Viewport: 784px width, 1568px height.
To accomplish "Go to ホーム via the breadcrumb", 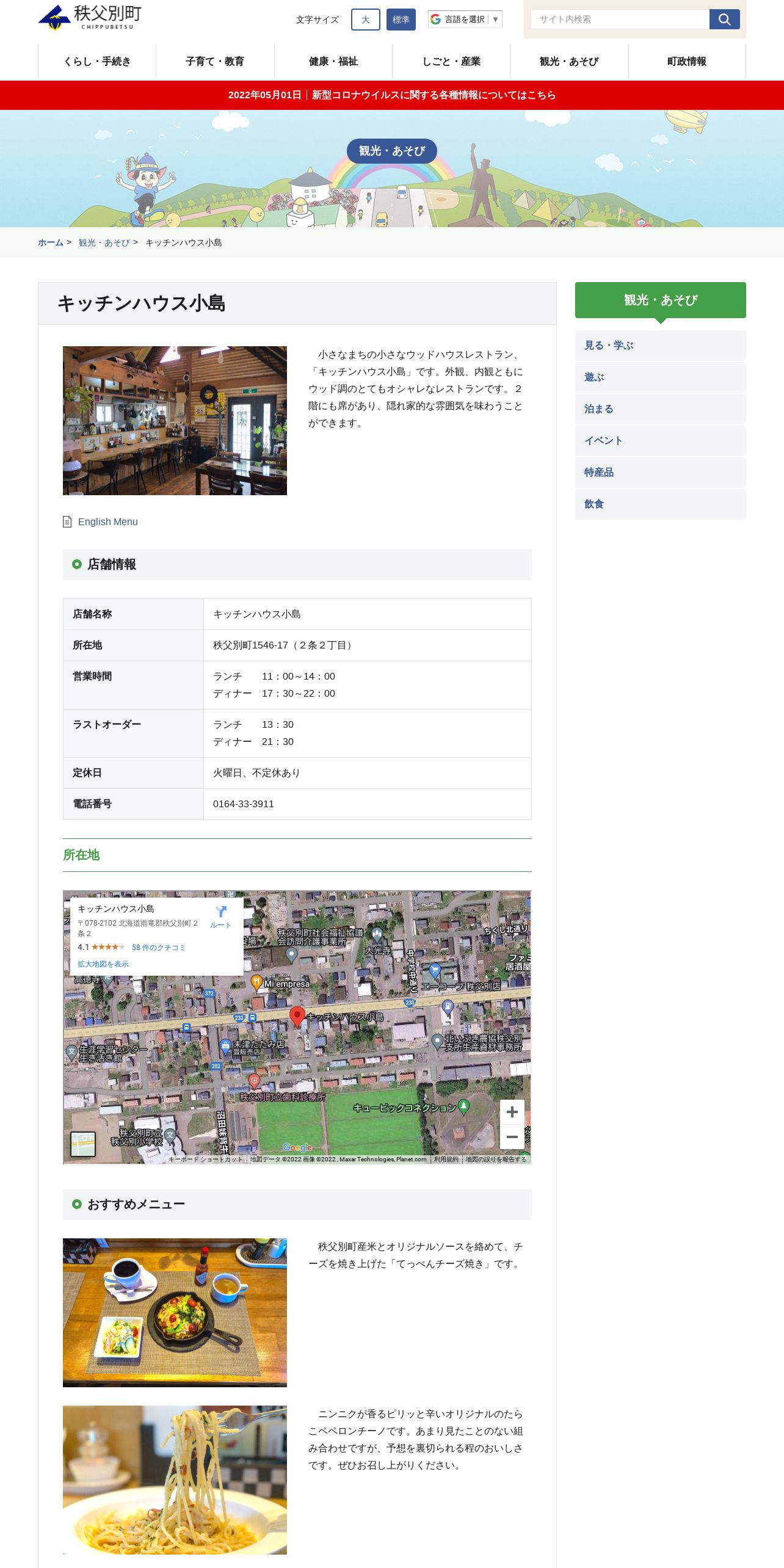I will tap(51, 242).
